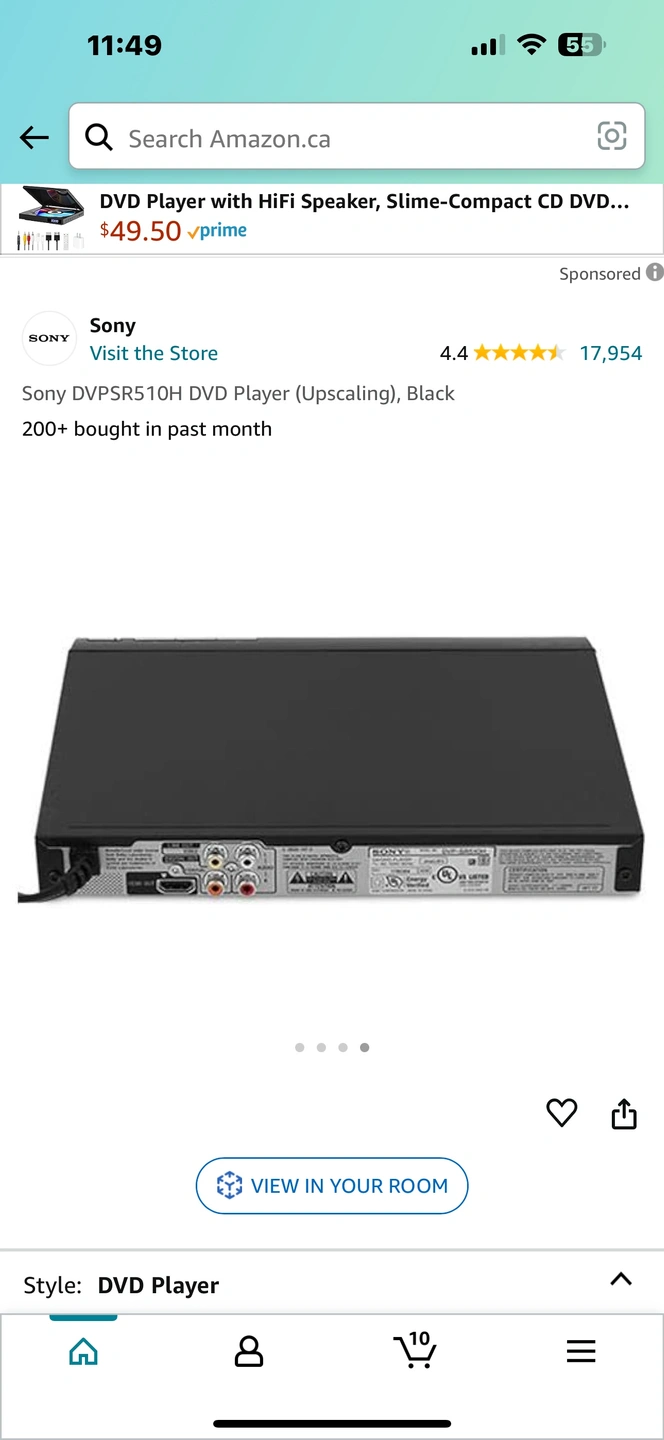Open the Sponsored info icon
This screenshot has height=1440, width=664.
point(654,272)
